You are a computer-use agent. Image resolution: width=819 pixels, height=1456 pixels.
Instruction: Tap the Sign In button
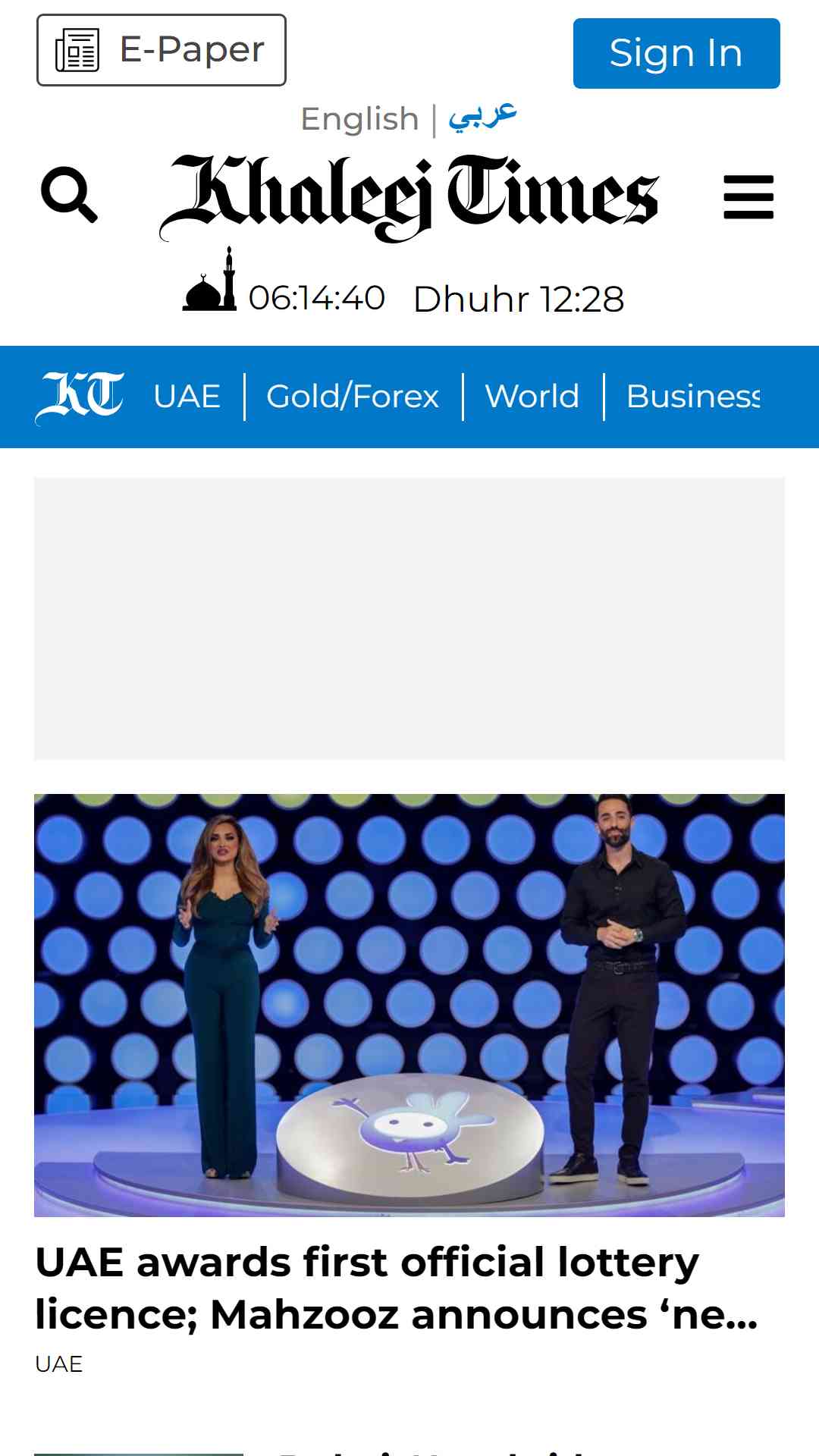point(676,54)
